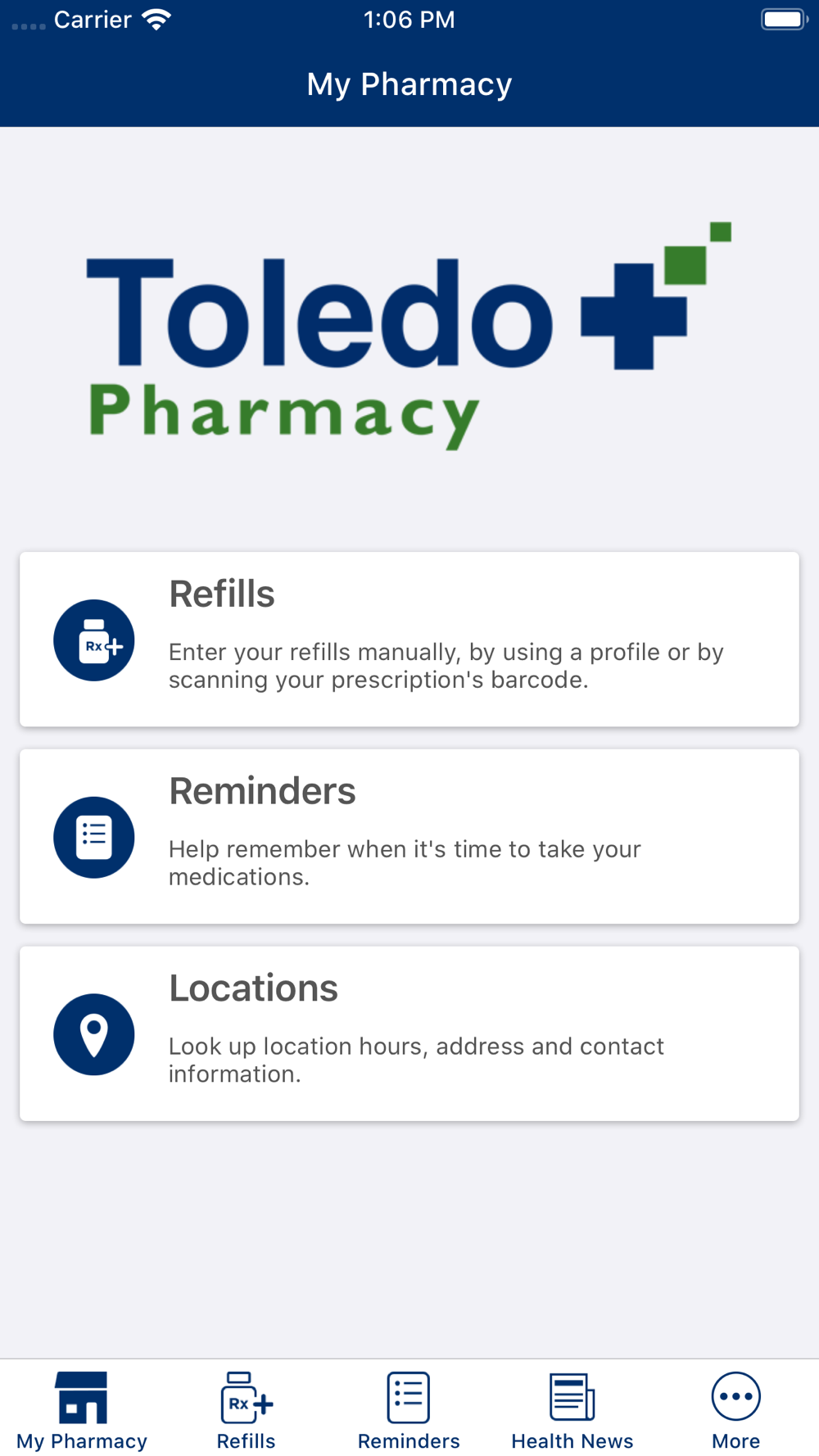Switch to the Health News tab

click(x=572, y=1410)
